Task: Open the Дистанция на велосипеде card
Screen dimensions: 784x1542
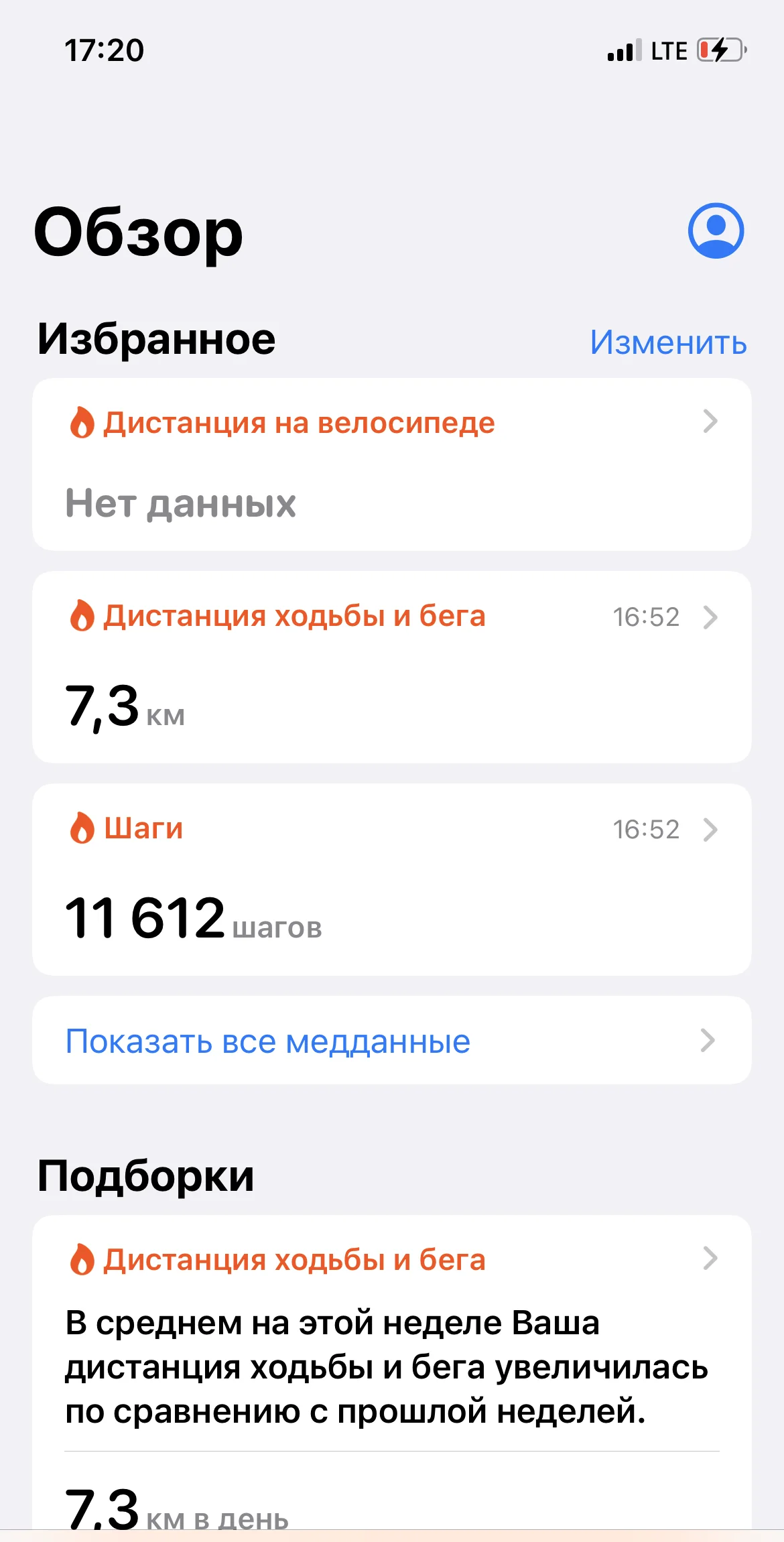Action: (391, 464)
